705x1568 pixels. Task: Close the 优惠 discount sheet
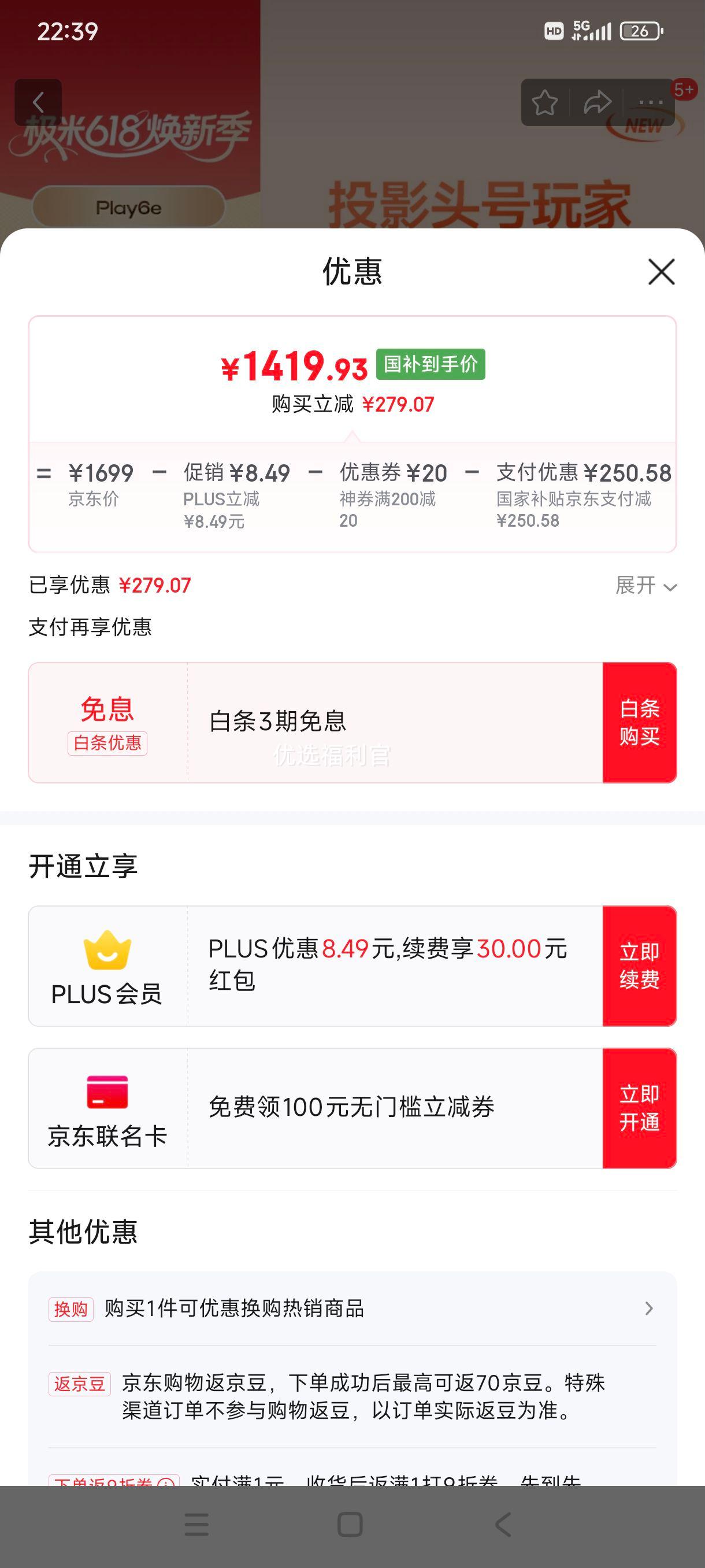point(661,272)
